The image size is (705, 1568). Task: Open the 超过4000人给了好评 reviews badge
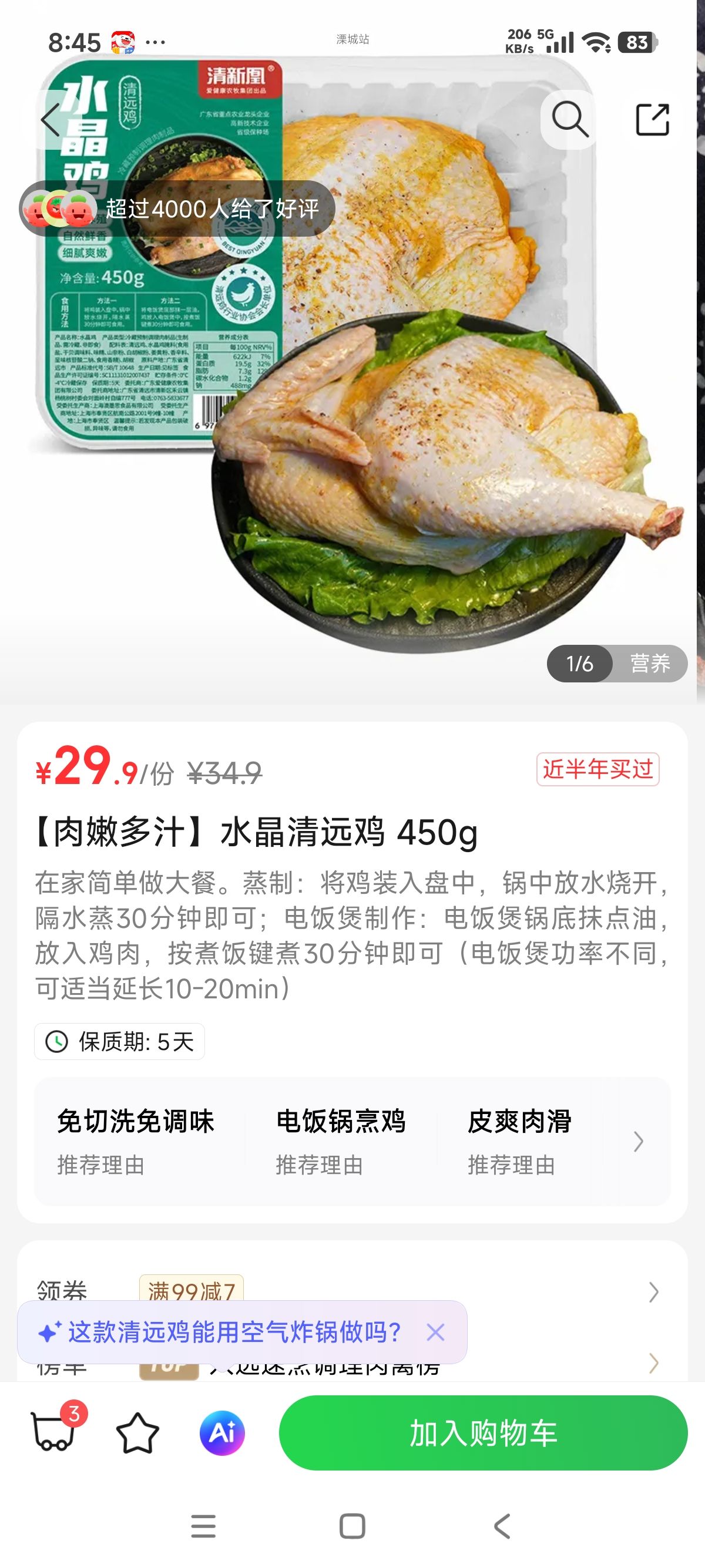[177, 209]
